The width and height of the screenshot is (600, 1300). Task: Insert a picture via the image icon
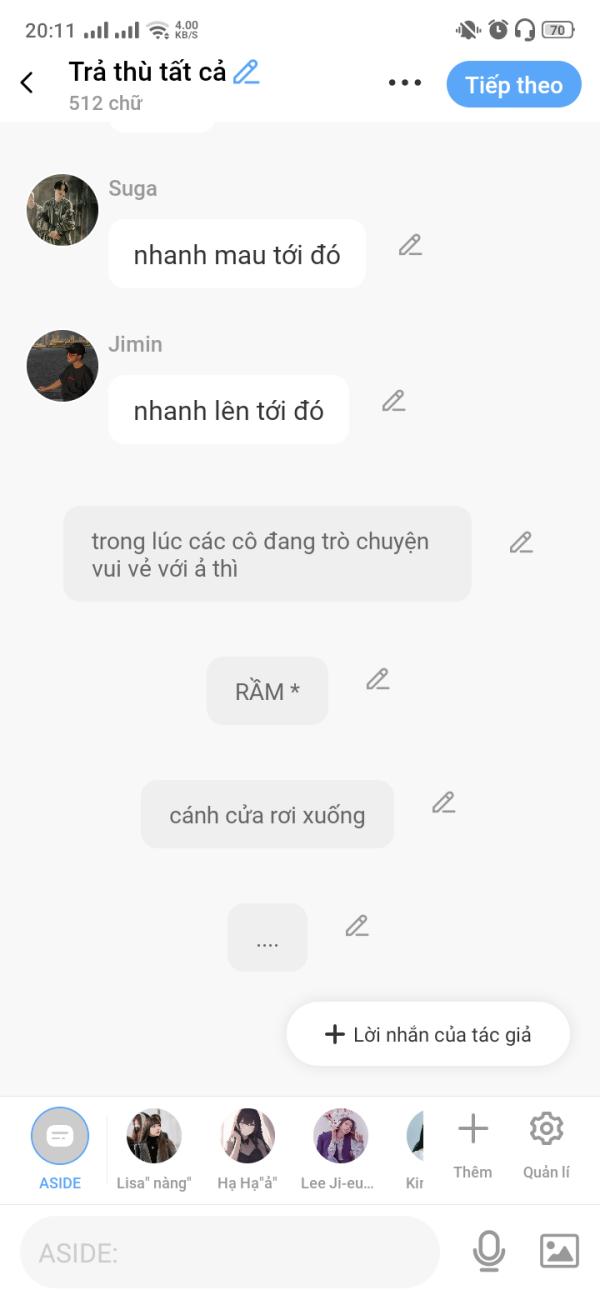[x=559, y=1251]
